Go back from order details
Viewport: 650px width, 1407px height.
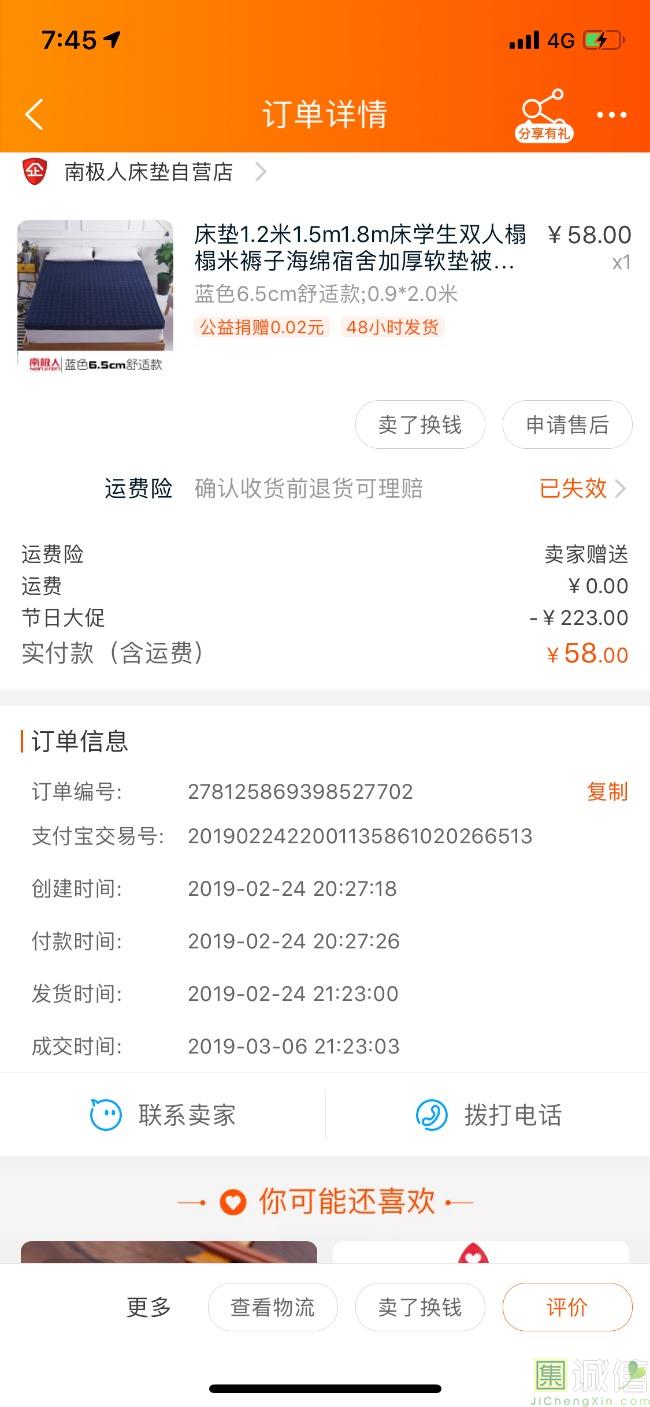(x=34, y=114)
